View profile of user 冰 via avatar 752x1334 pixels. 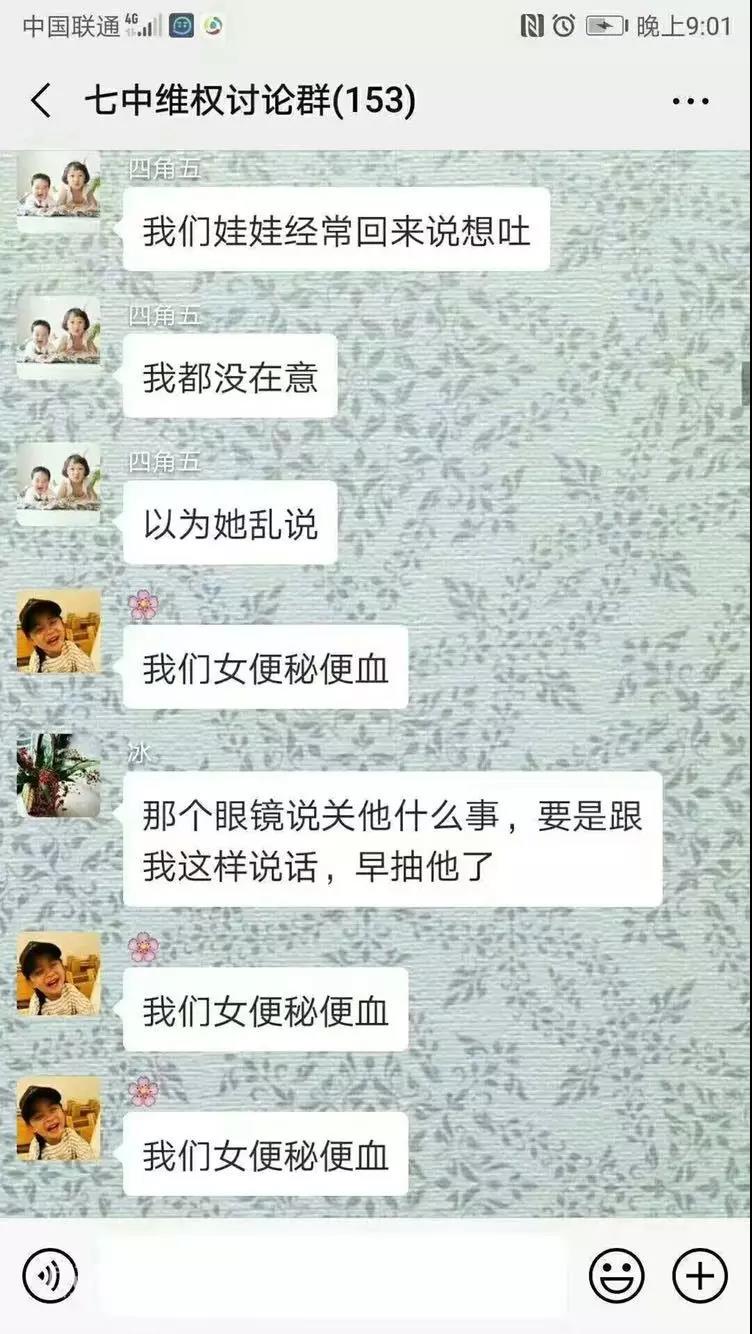pyautogui.click(x=58, y=776)
